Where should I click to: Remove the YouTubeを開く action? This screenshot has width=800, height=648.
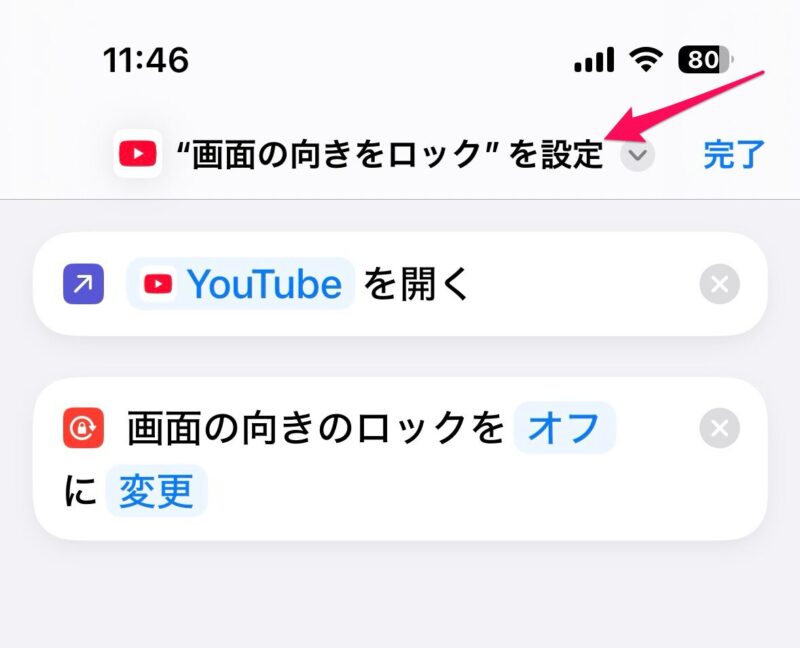(719, 285)
